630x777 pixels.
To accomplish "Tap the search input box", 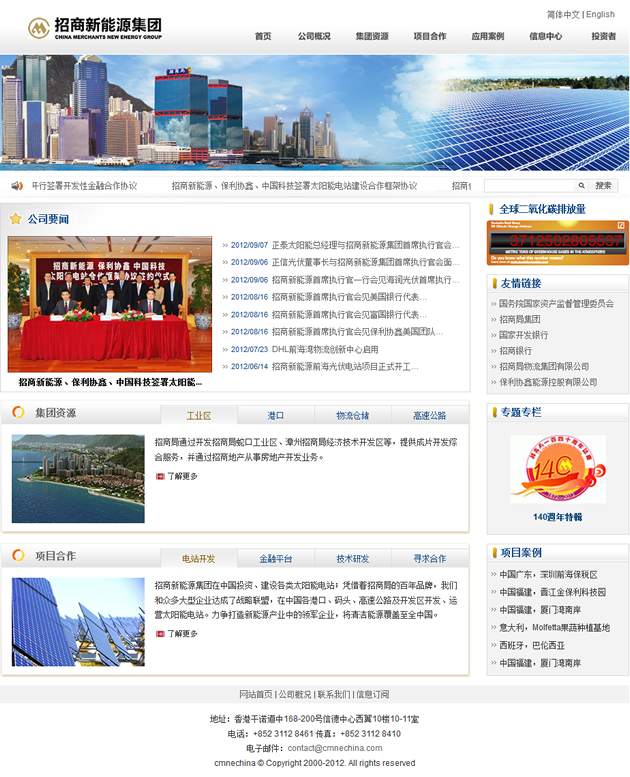I will (530, 186).
